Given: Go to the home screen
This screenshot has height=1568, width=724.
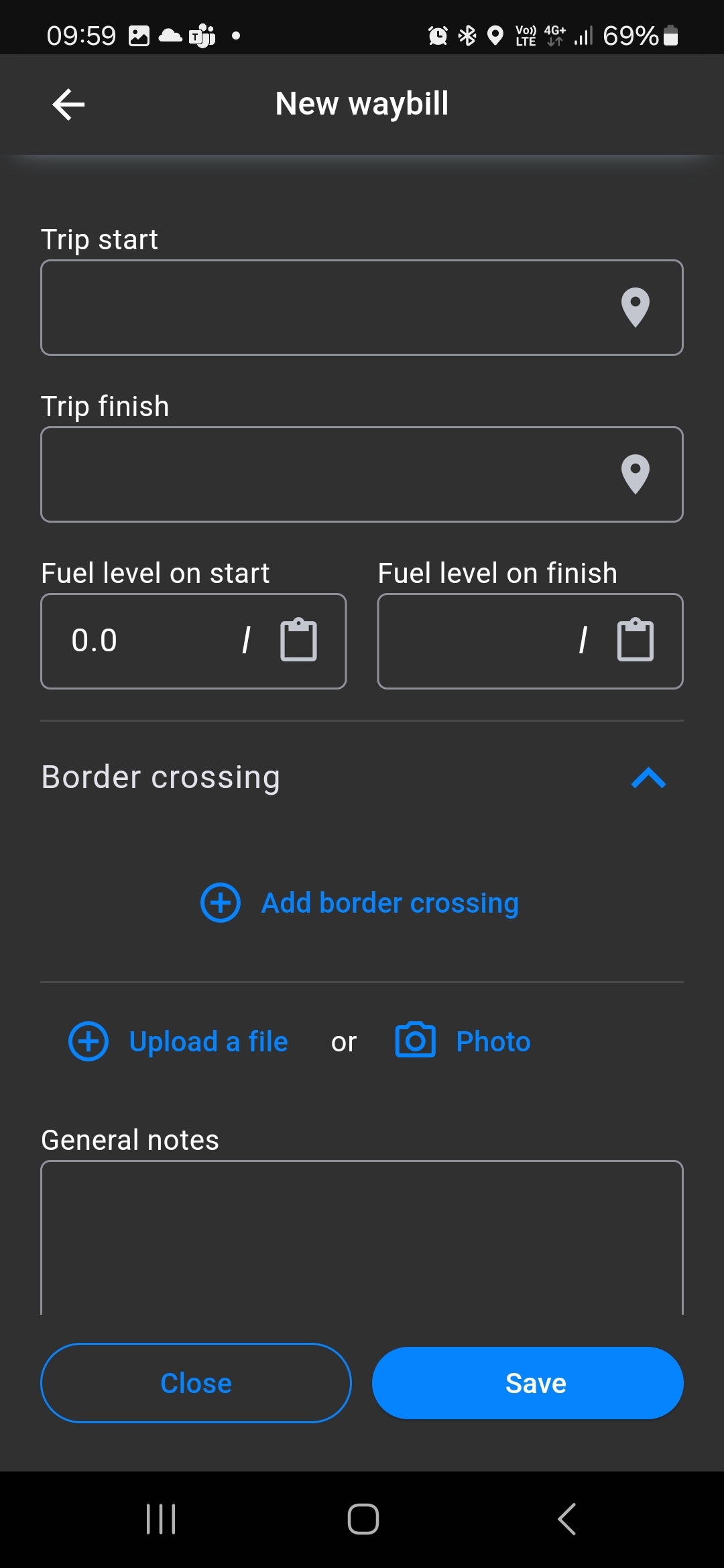Looking at the screenshot, I should (x=363, y=1519).
